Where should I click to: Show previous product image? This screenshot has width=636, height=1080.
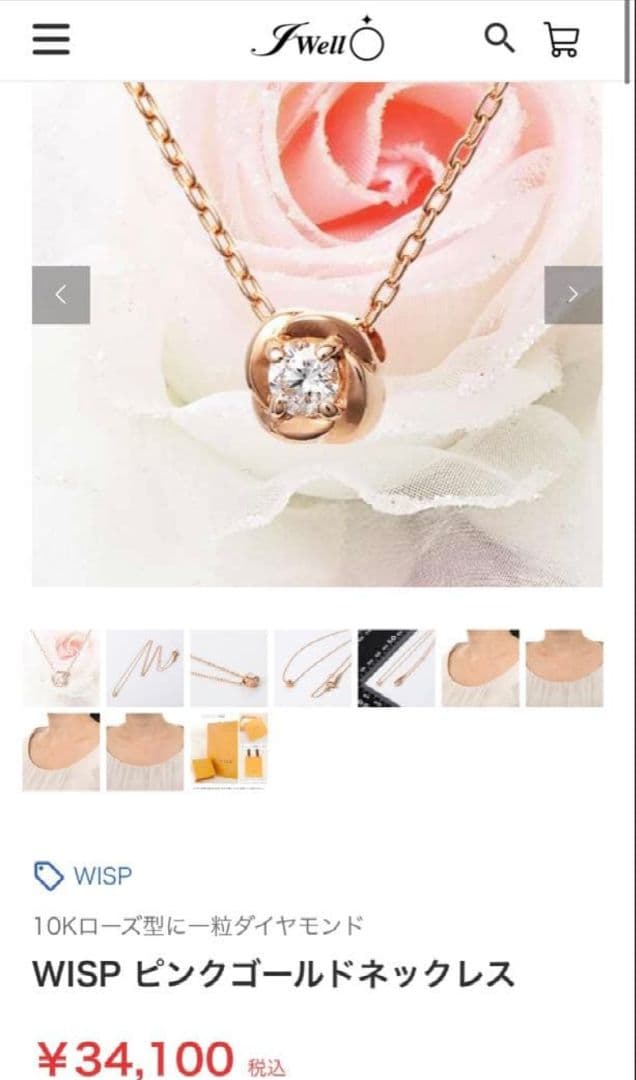[x=61, y=295]
